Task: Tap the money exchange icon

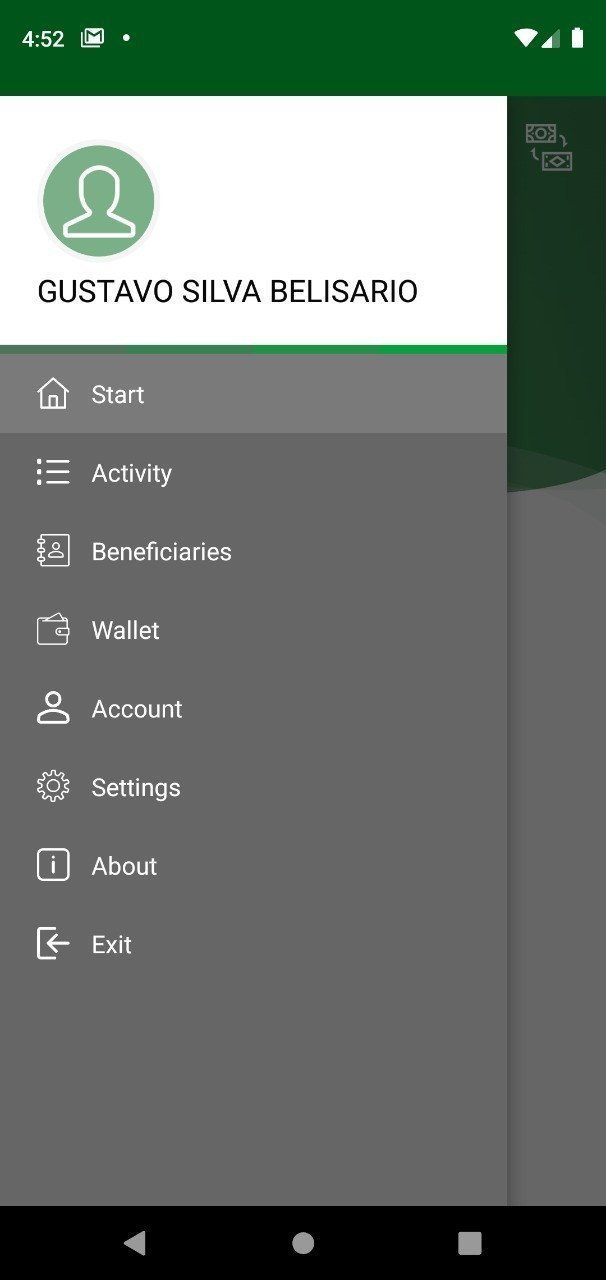Action: pos(549,147)
